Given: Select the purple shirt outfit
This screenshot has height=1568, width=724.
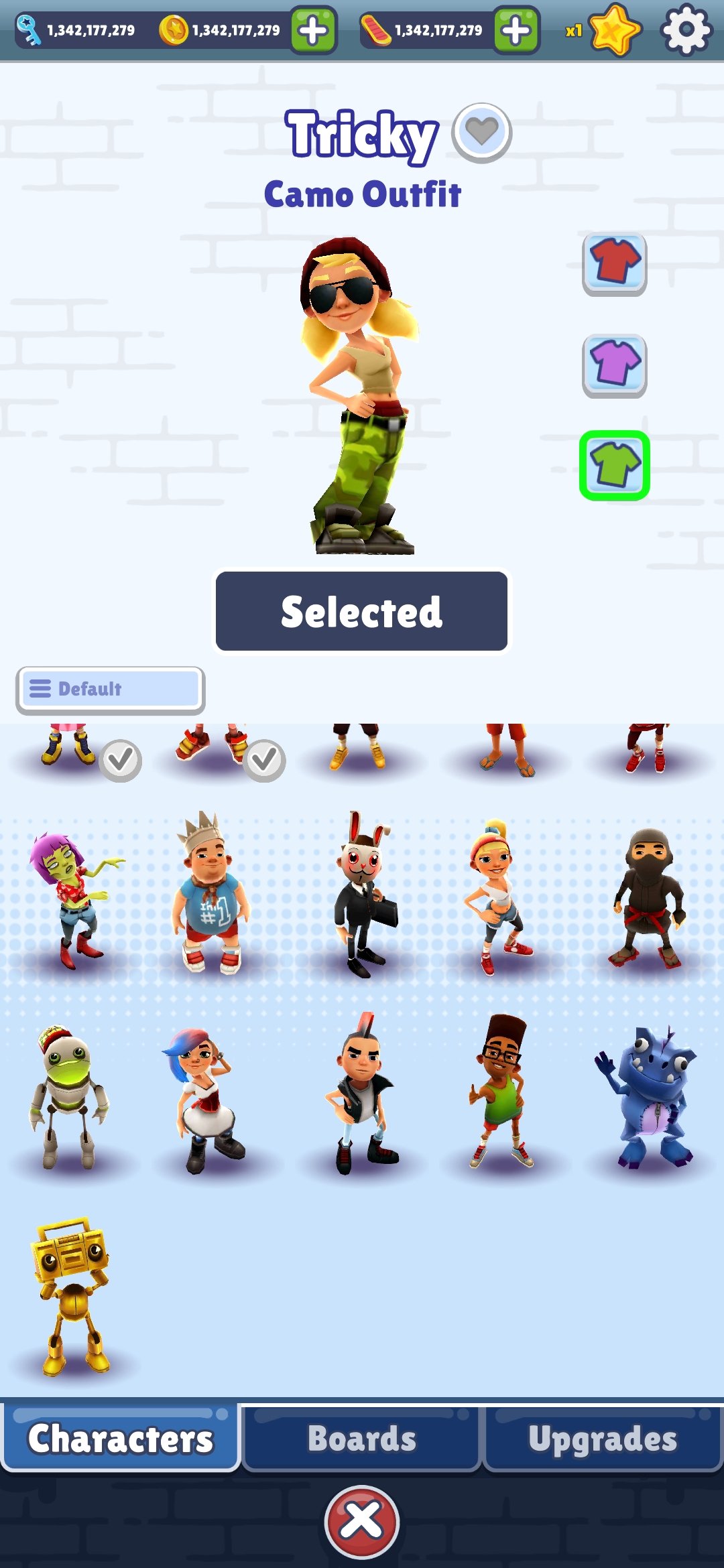Looking at the screenshot, I should pyautogui.click(x=614, y=365).
